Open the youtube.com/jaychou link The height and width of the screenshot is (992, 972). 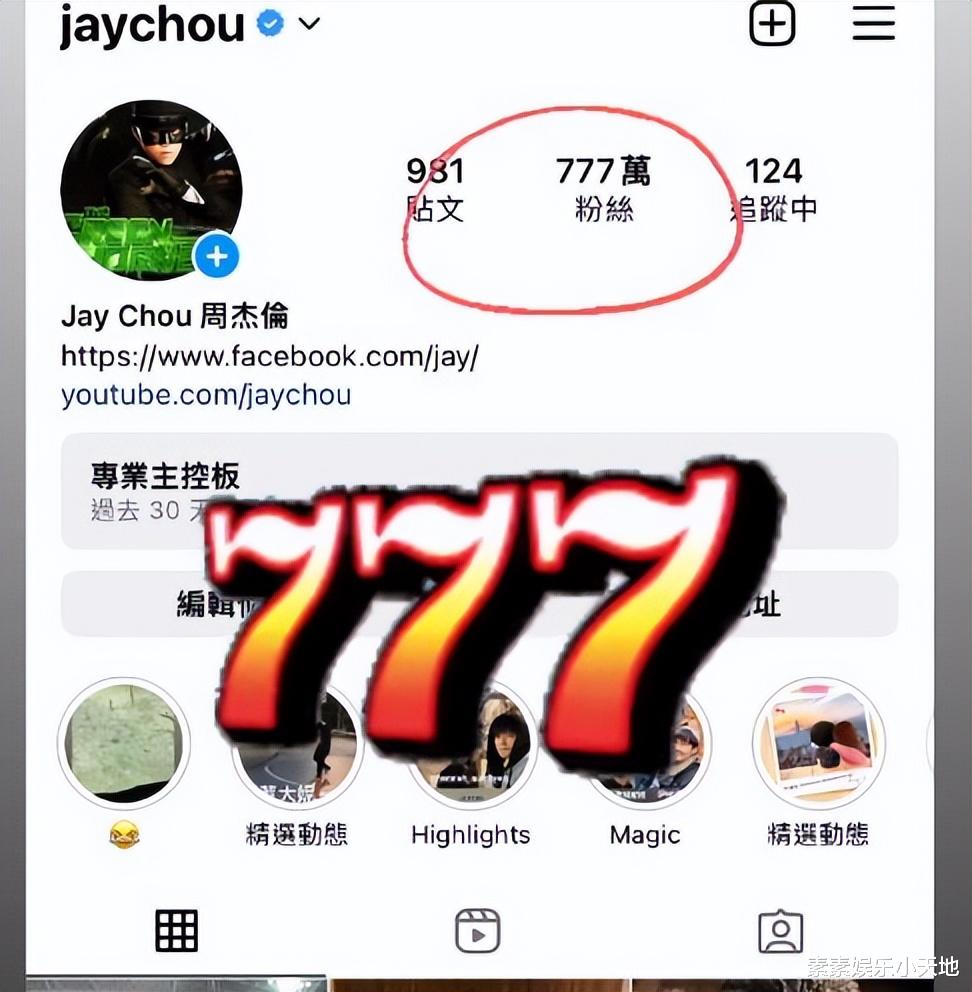(205, 394)
